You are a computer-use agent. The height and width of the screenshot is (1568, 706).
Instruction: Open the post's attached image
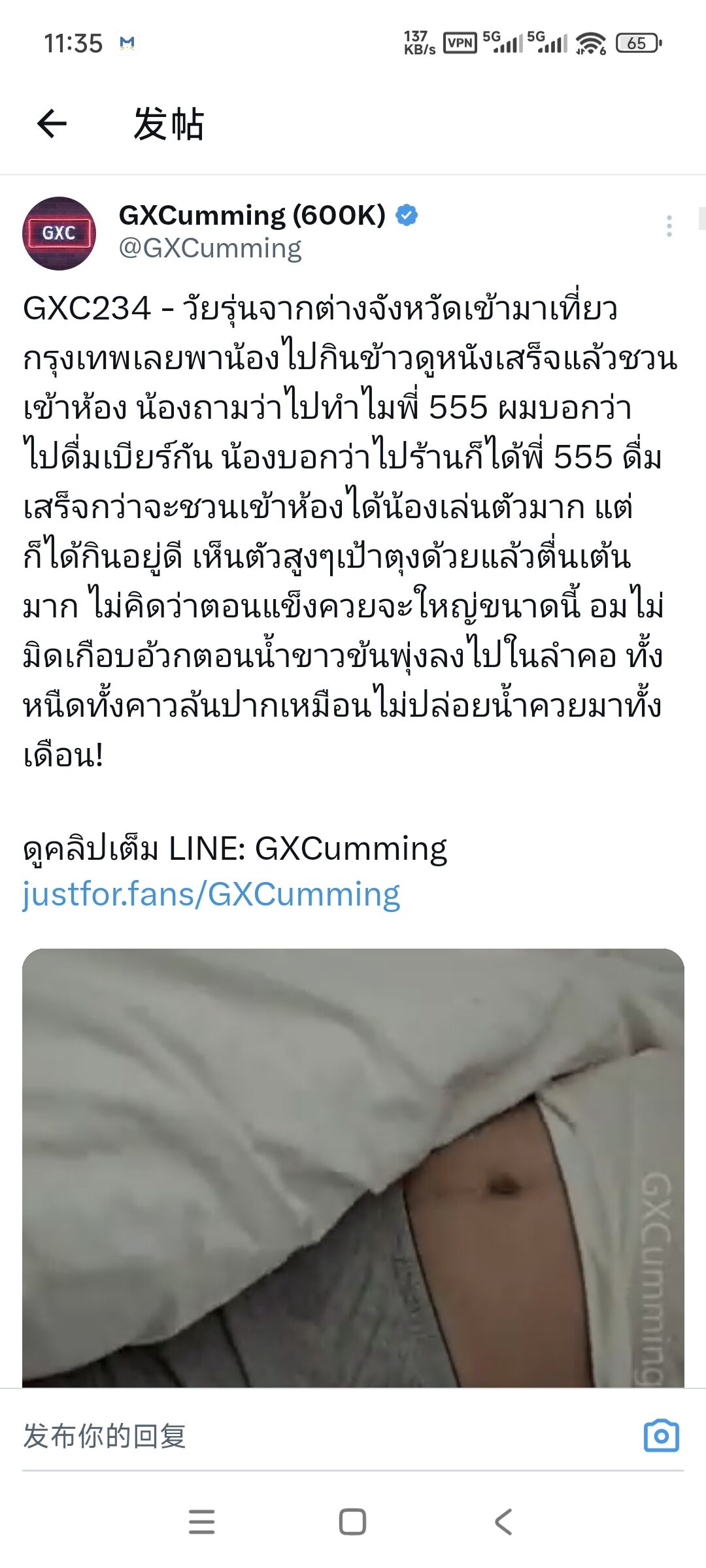point(353,1168)
